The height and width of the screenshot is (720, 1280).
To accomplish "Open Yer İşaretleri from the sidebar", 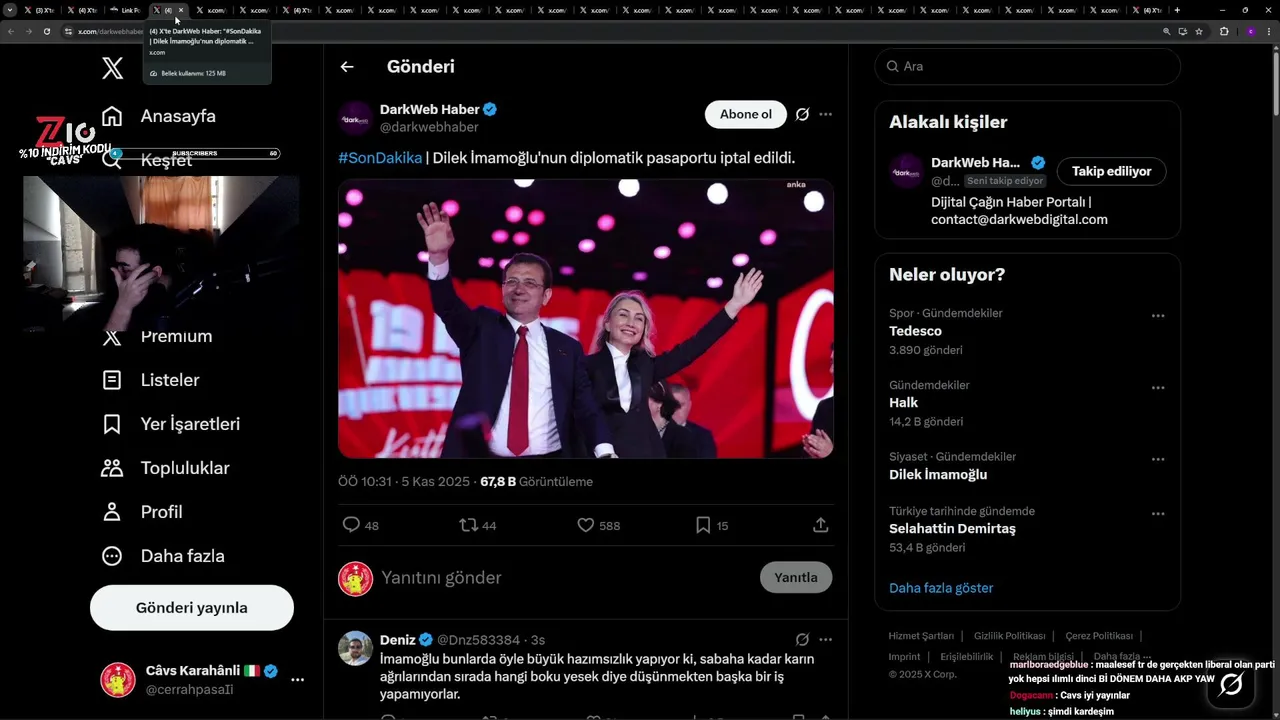I will 189,424.
